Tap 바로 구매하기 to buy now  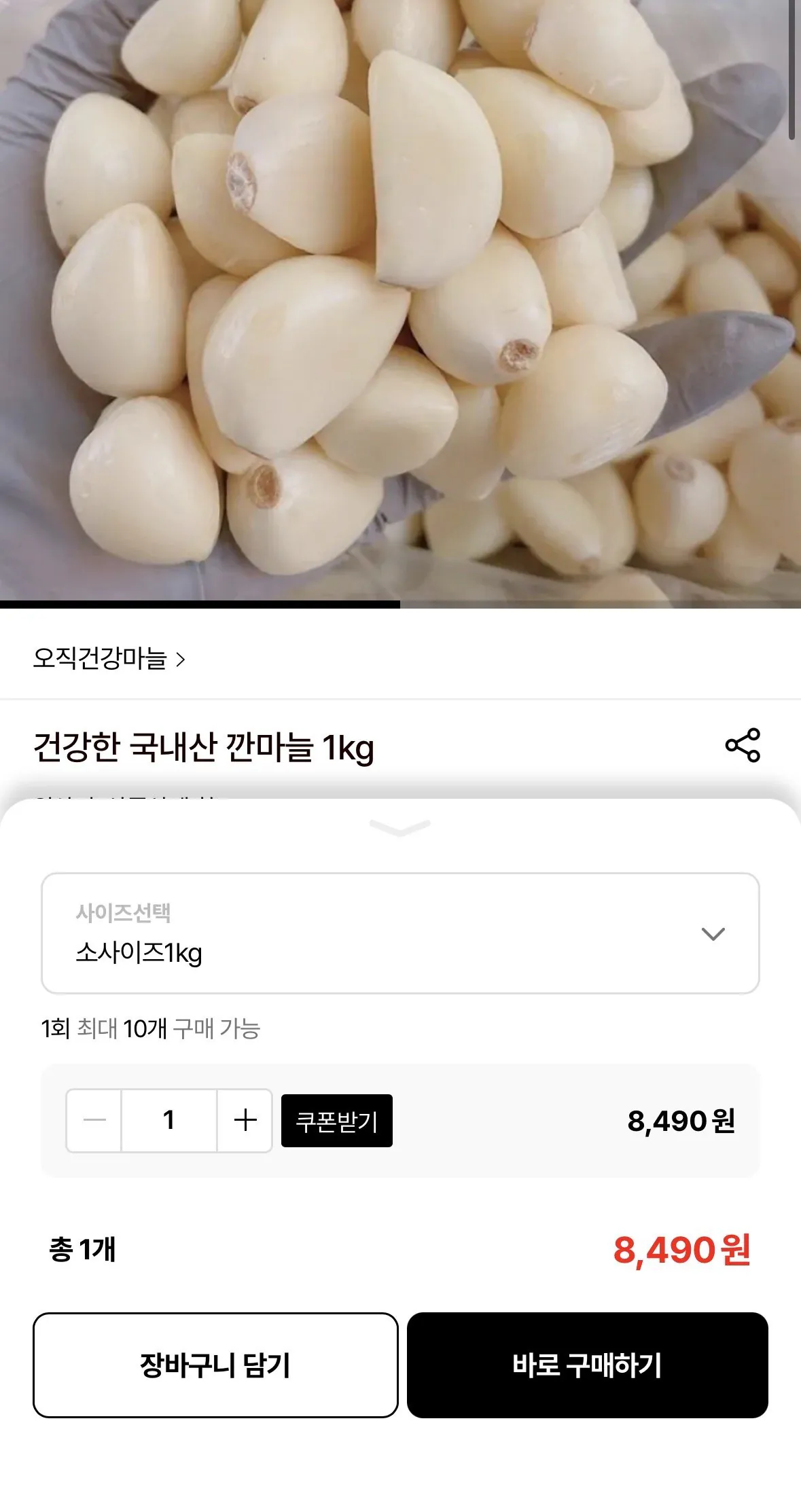587,1364
